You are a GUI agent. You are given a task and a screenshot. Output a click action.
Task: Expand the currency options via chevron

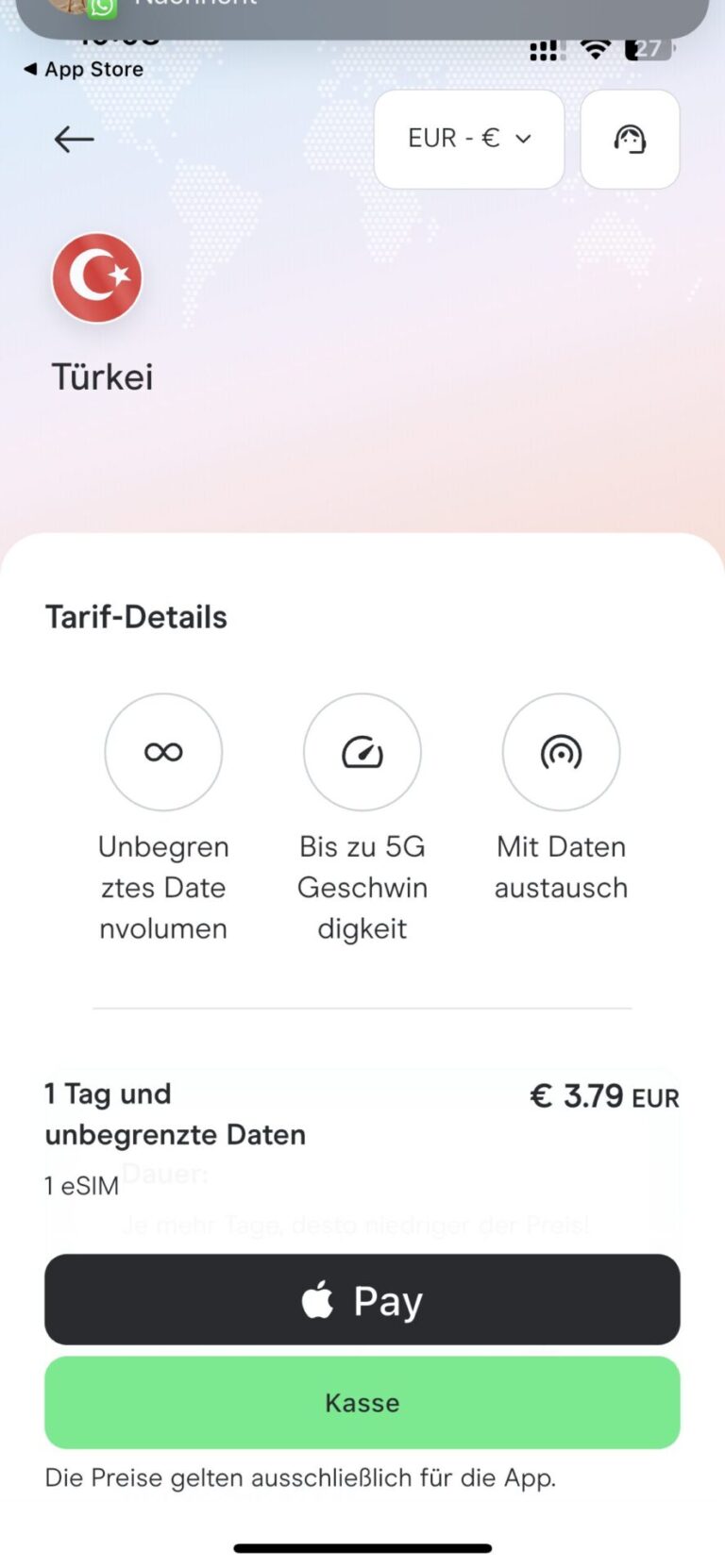pyautogui.click(x=522, y=139)
